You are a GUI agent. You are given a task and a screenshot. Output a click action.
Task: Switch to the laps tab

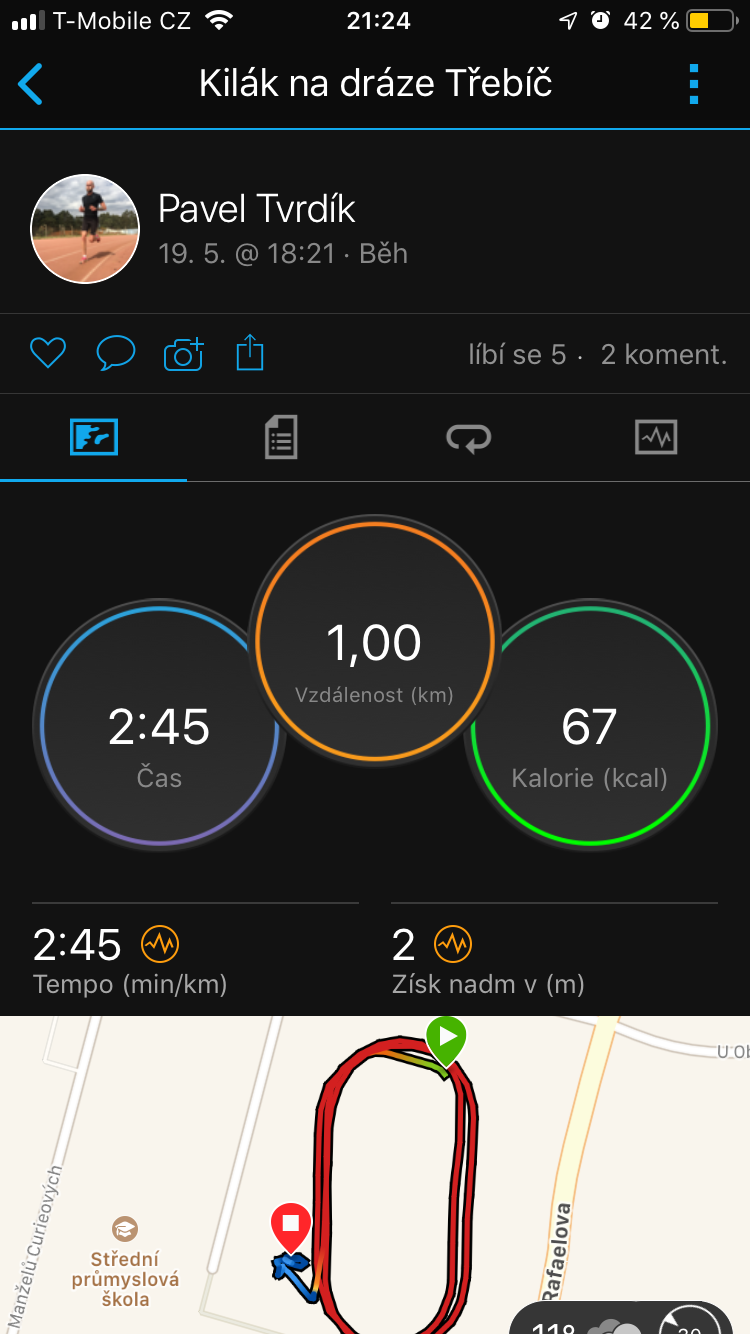click(x=468, y=437)
